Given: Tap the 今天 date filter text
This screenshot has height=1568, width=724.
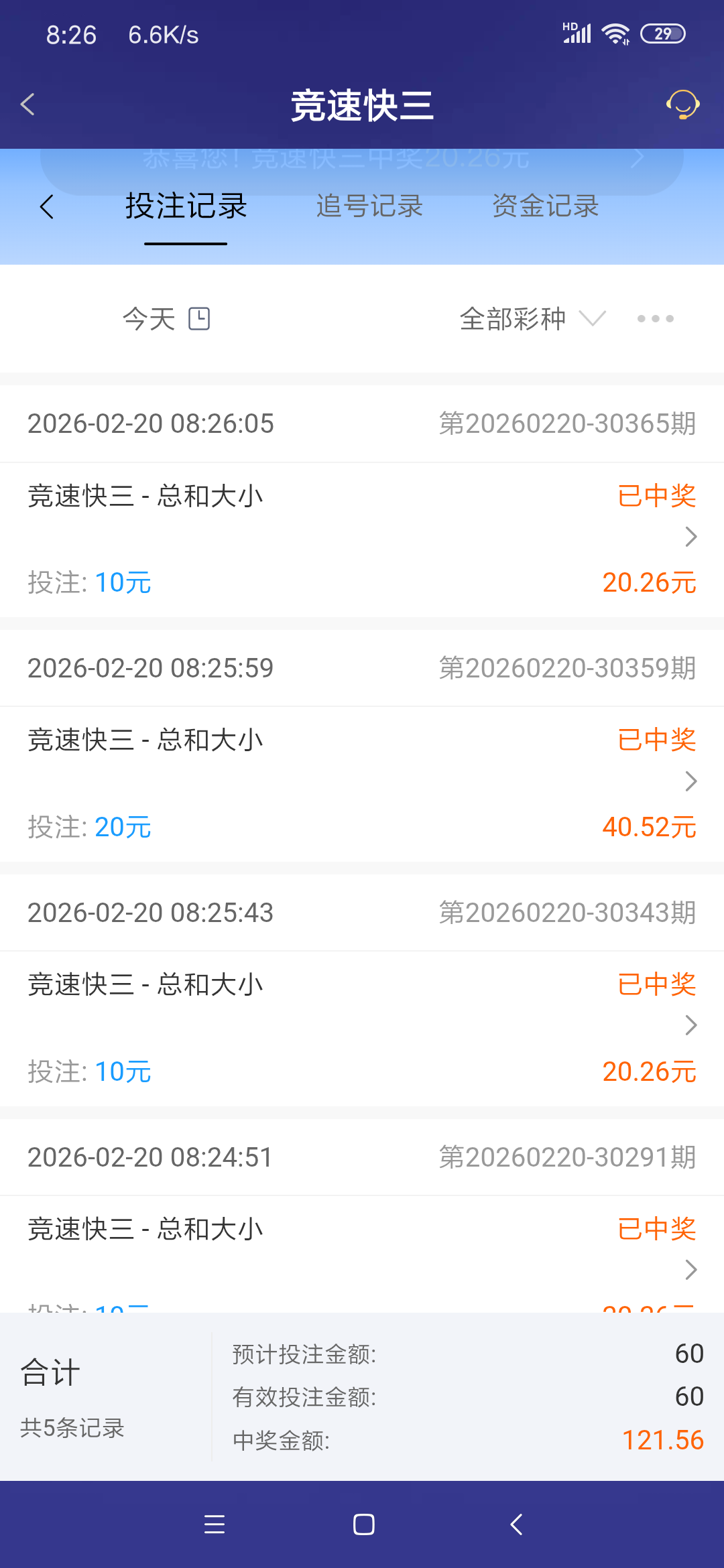Looking at the screenshot, I should pyautogui.click(x=149, y=318).
